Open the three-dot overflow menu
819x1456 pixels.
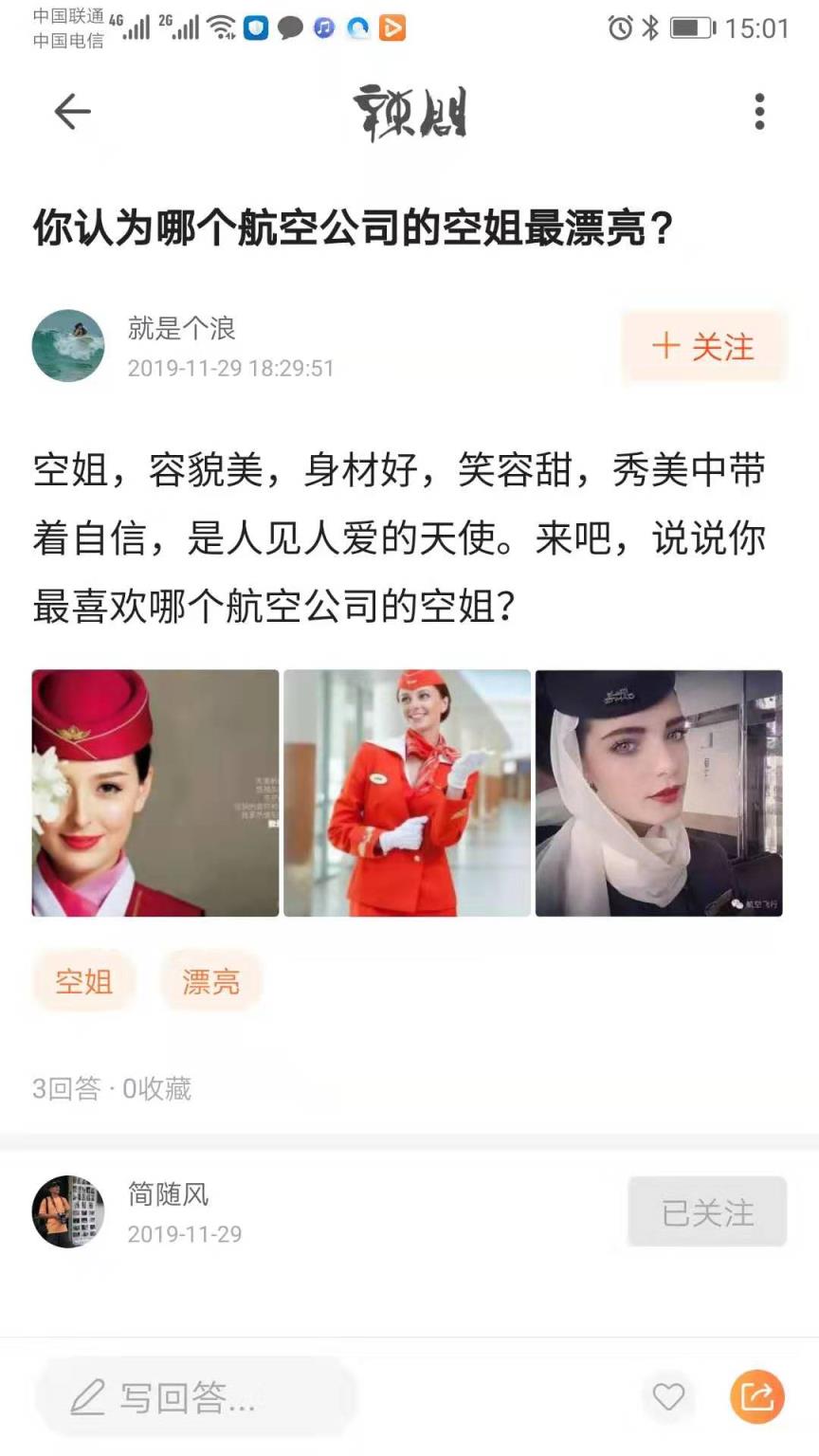click(757, 112)
